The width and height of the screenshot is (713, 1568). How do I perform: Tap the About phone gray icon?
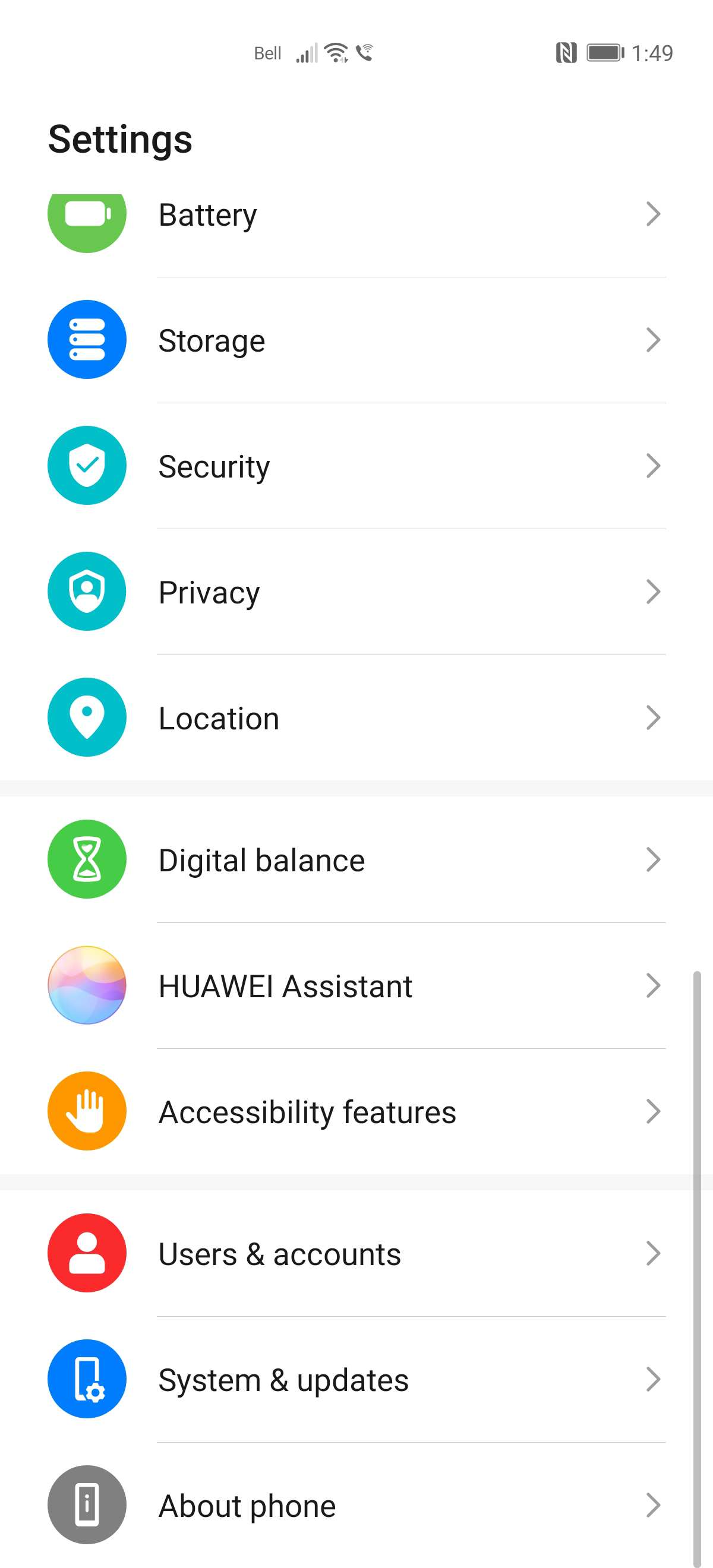tap(87, 1504)
